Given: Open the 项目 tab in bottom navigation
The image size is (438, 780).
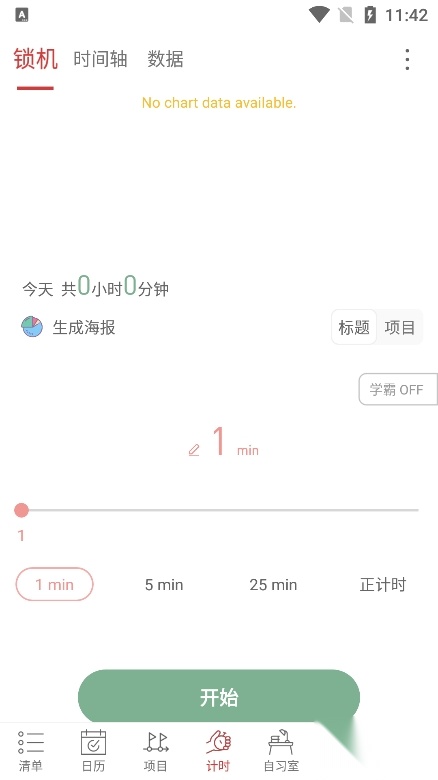Looking at the screenshot, I should 156,750.
